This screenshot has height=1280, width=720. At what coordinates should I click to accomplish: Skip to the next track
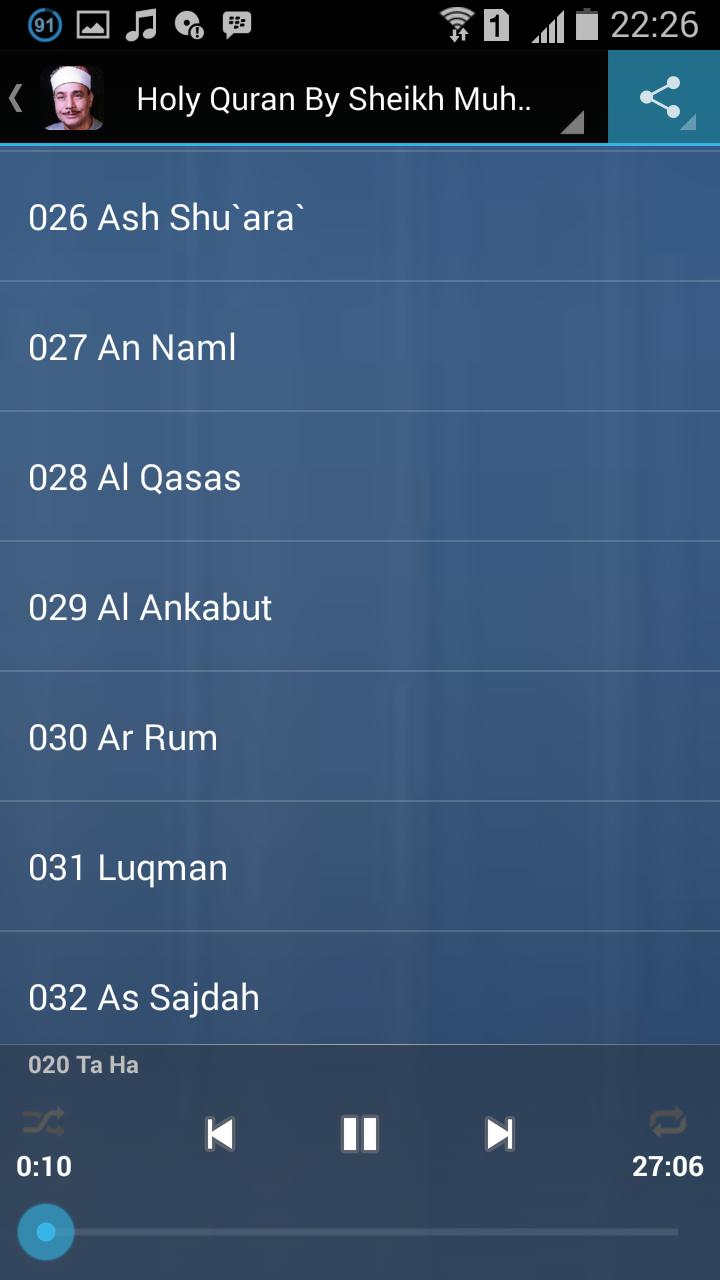500,1133
